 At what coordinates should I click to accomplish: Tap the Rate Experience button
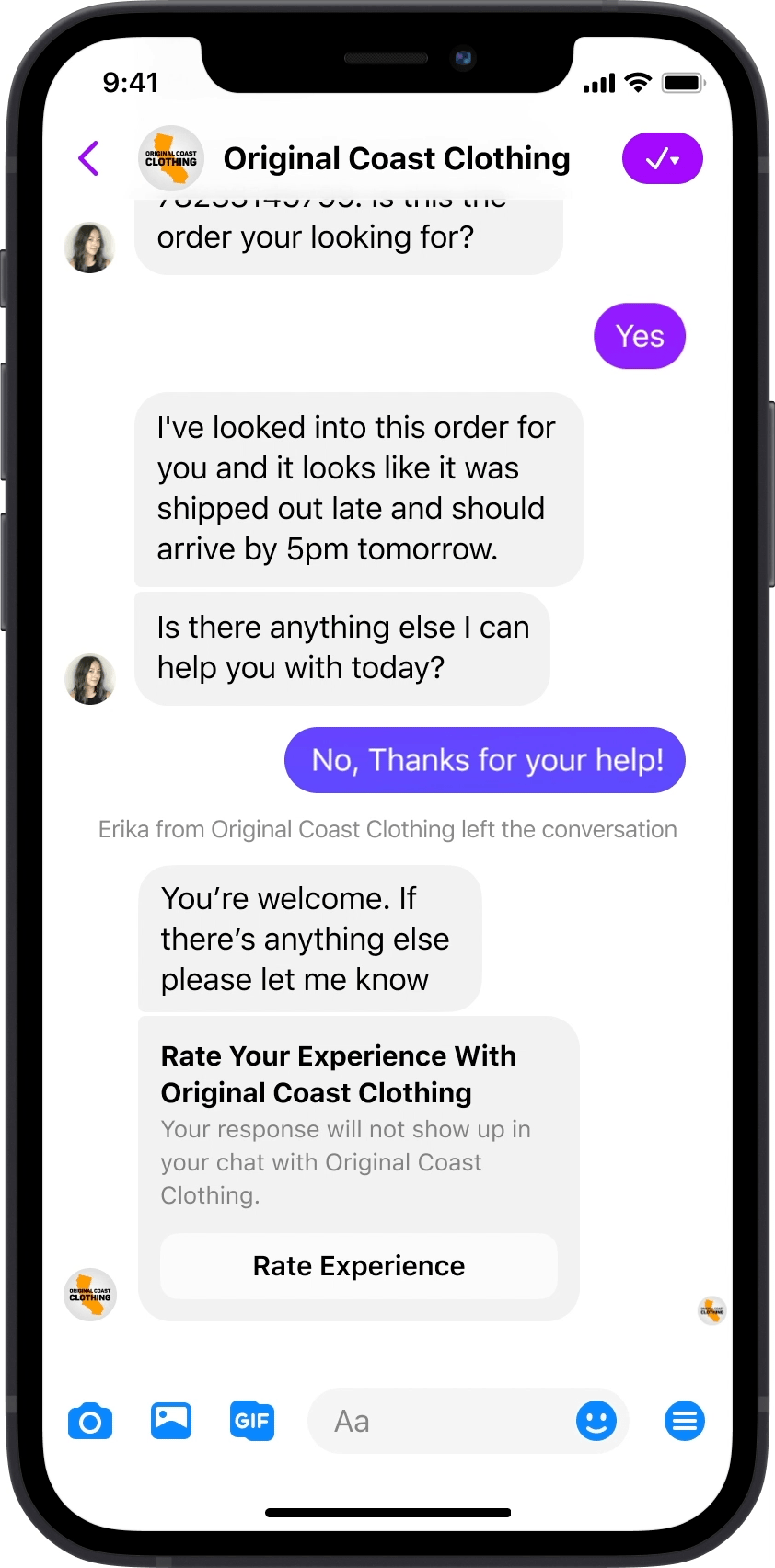pos(358,1266)
